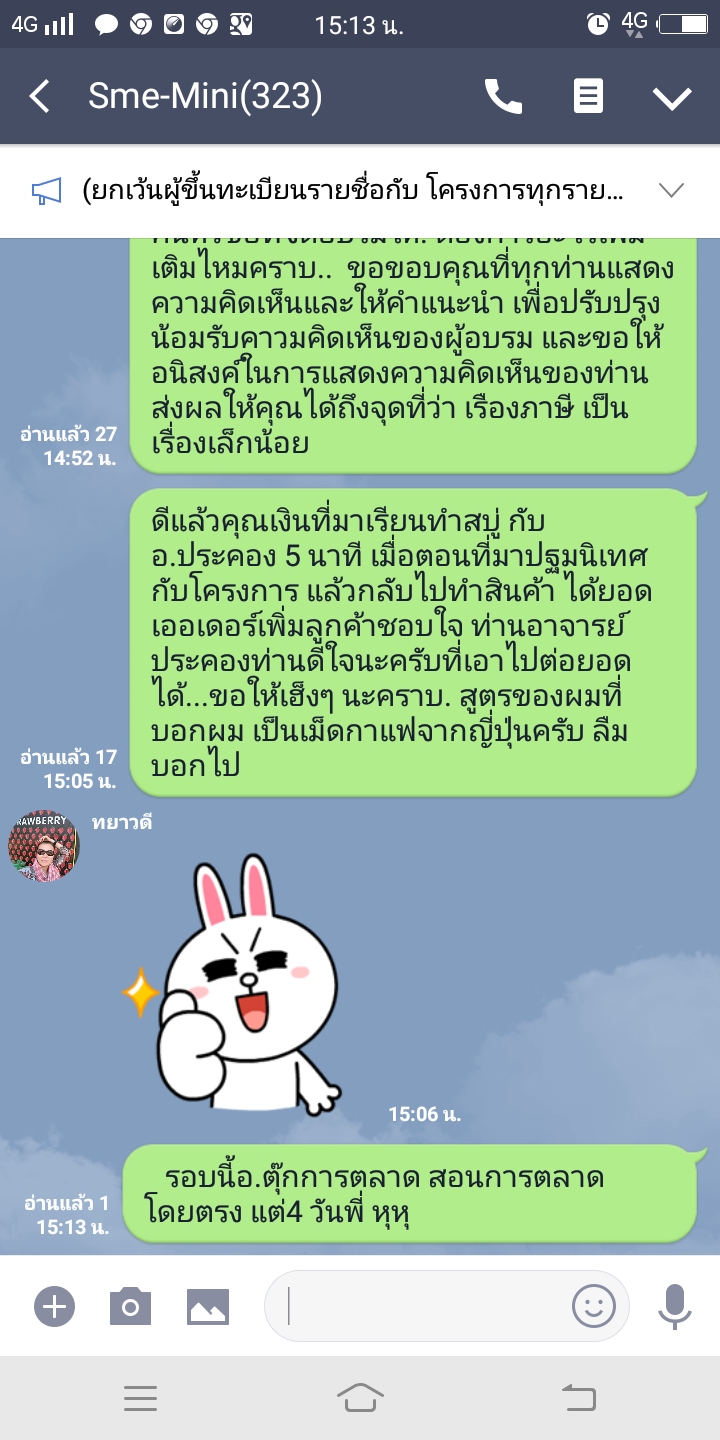The image size is (720, 1440).
Task: Focus the message text field
Action: coord(420,1306)
